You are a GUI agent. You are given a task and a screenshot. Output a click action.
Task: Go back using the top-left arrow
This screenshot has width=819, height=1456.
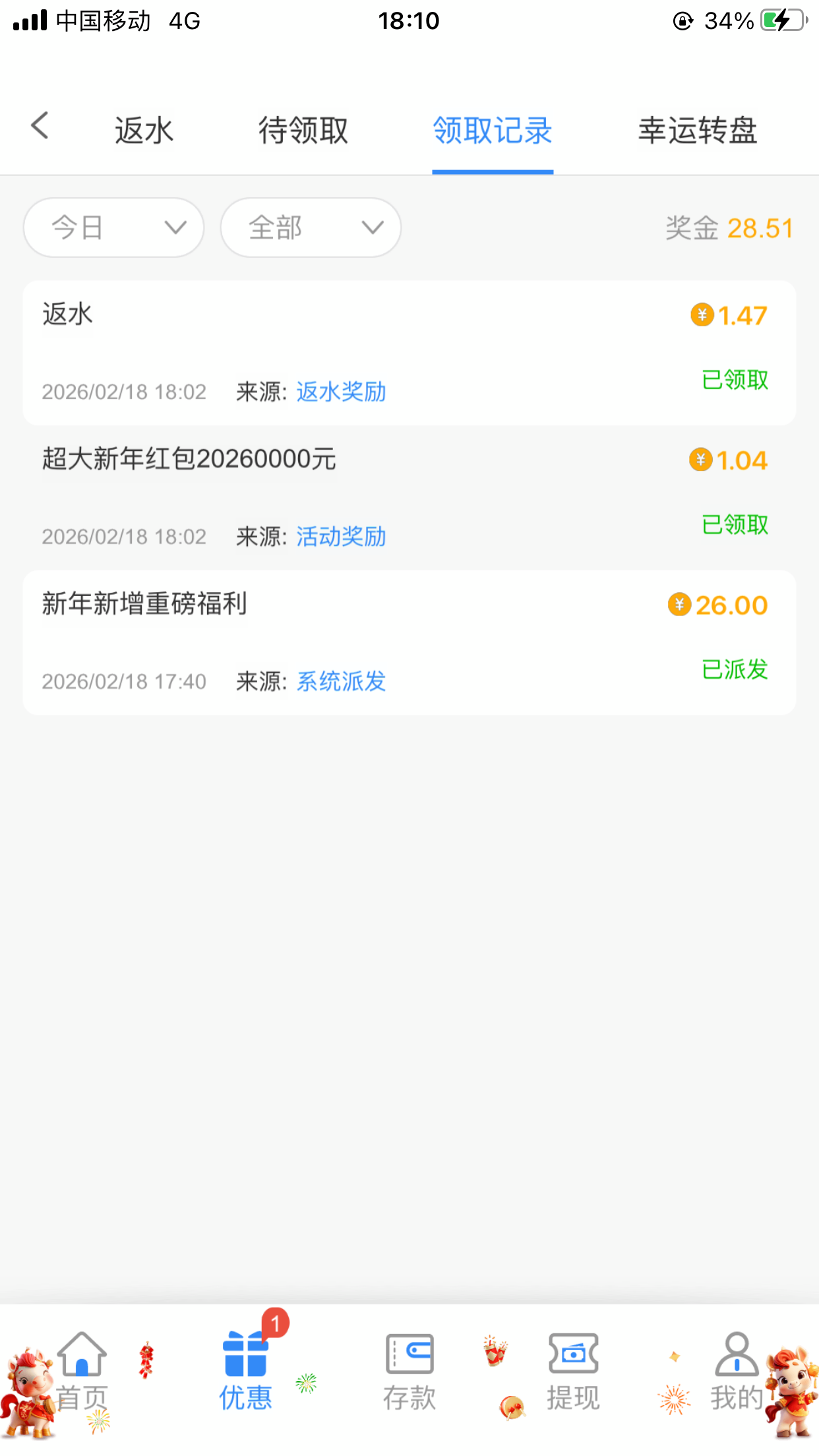coord(40,126)
